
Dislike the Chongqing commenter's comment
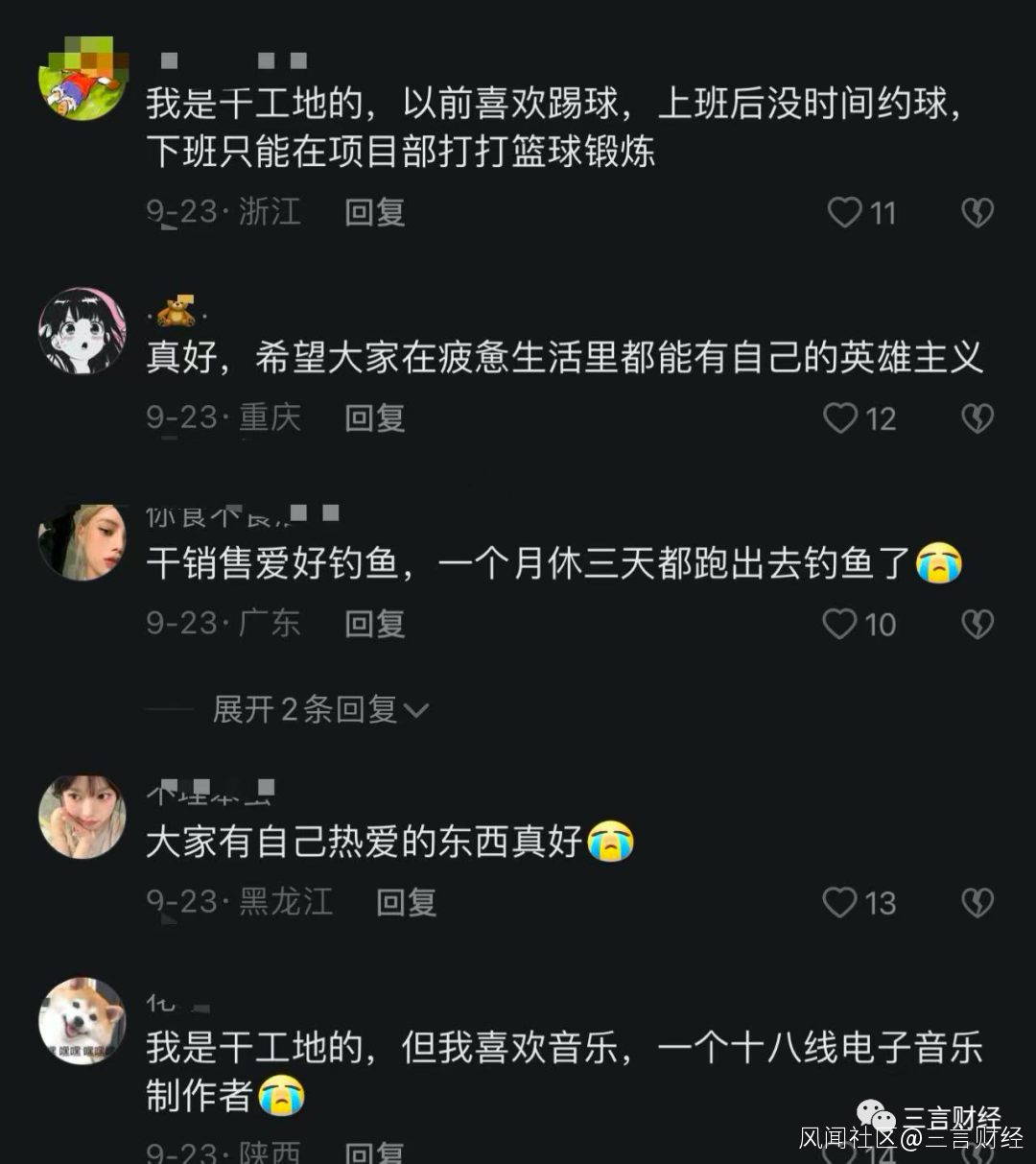(x=977, y=417)
